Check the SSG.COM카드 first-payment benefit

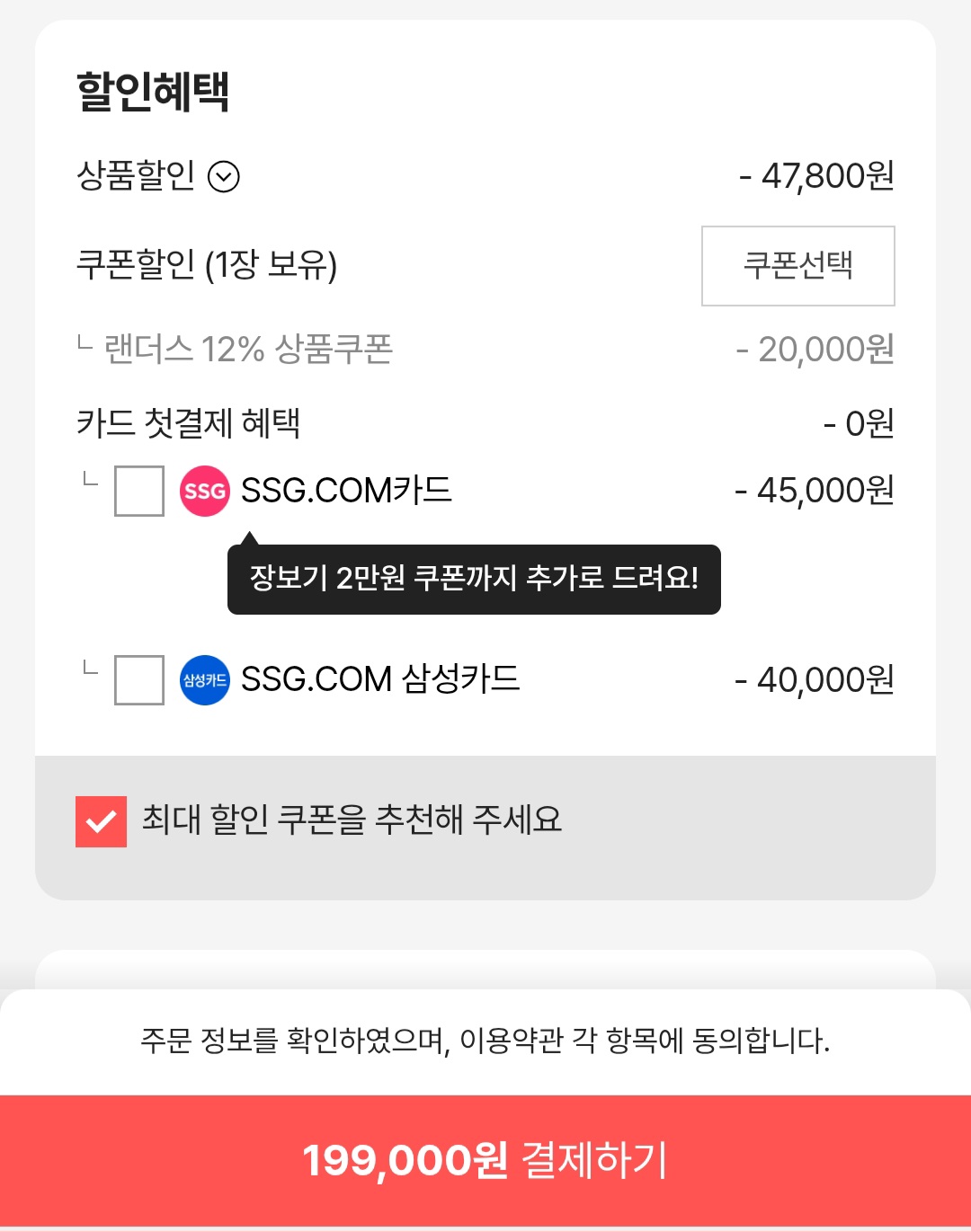139,491
